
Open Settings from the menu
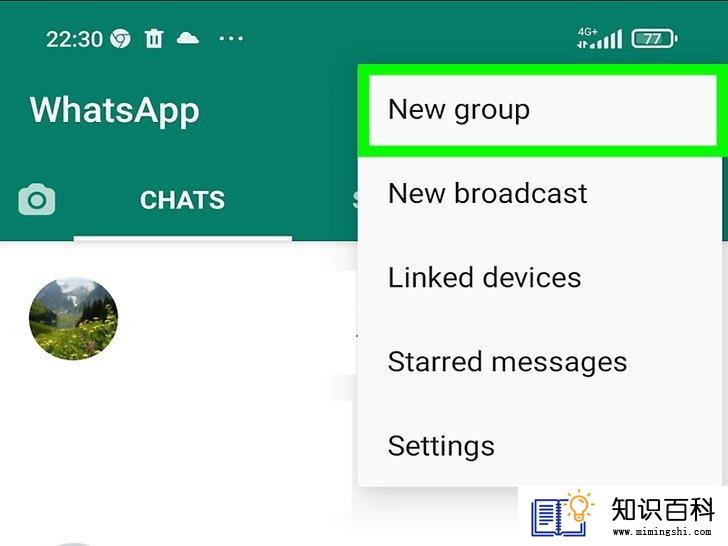441,445
